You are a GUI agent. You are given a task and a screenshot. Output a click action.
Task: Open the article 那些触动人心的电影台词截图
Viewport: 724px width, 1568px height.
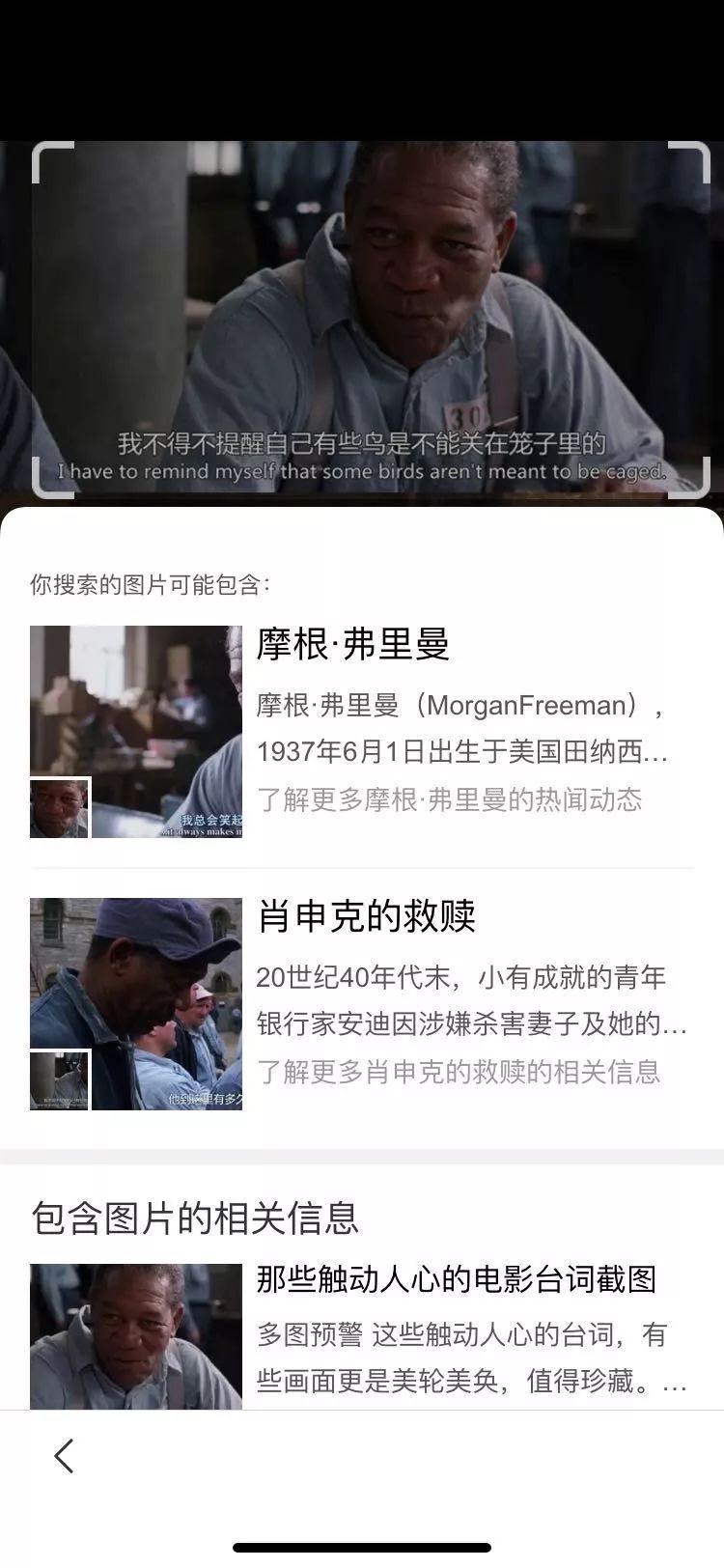point(456,1279)
